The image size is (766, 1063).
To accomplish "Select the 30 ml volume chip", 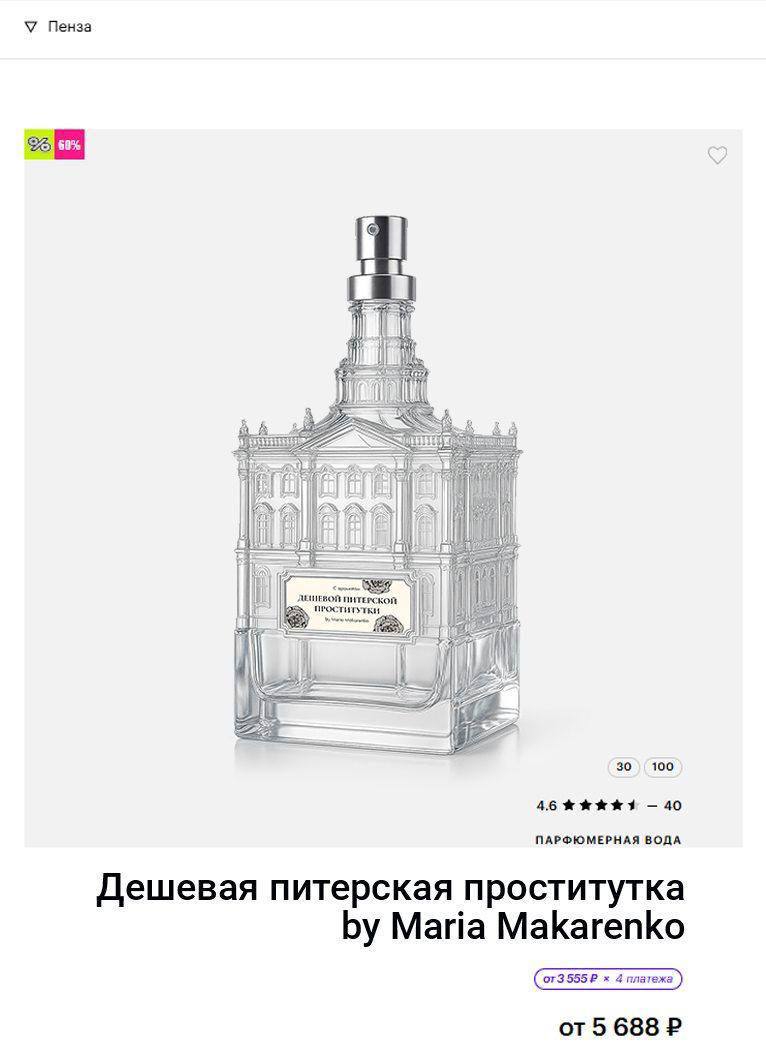I will 624,767.
